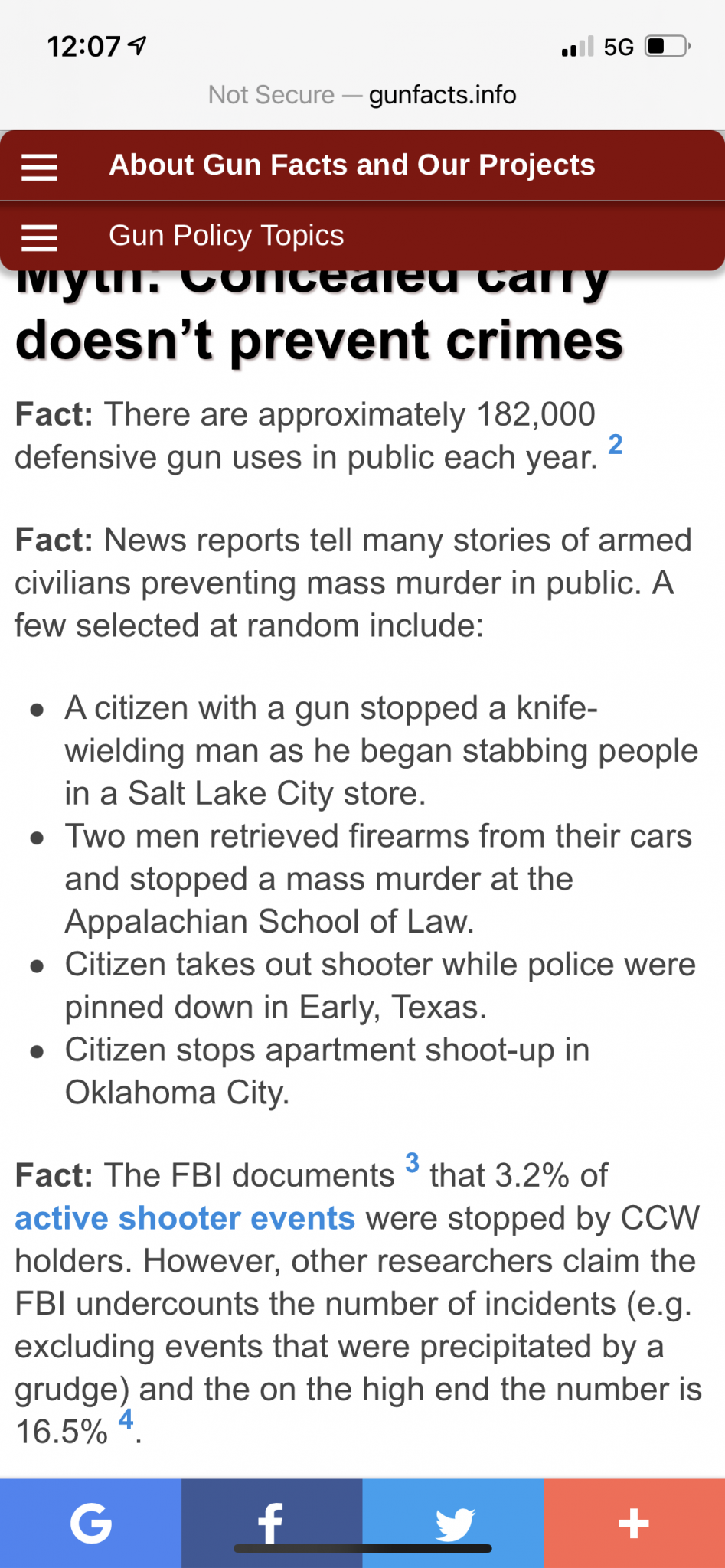Tap the gunfacts.info address bar
Screen dimensions: 725x1568
362,95
